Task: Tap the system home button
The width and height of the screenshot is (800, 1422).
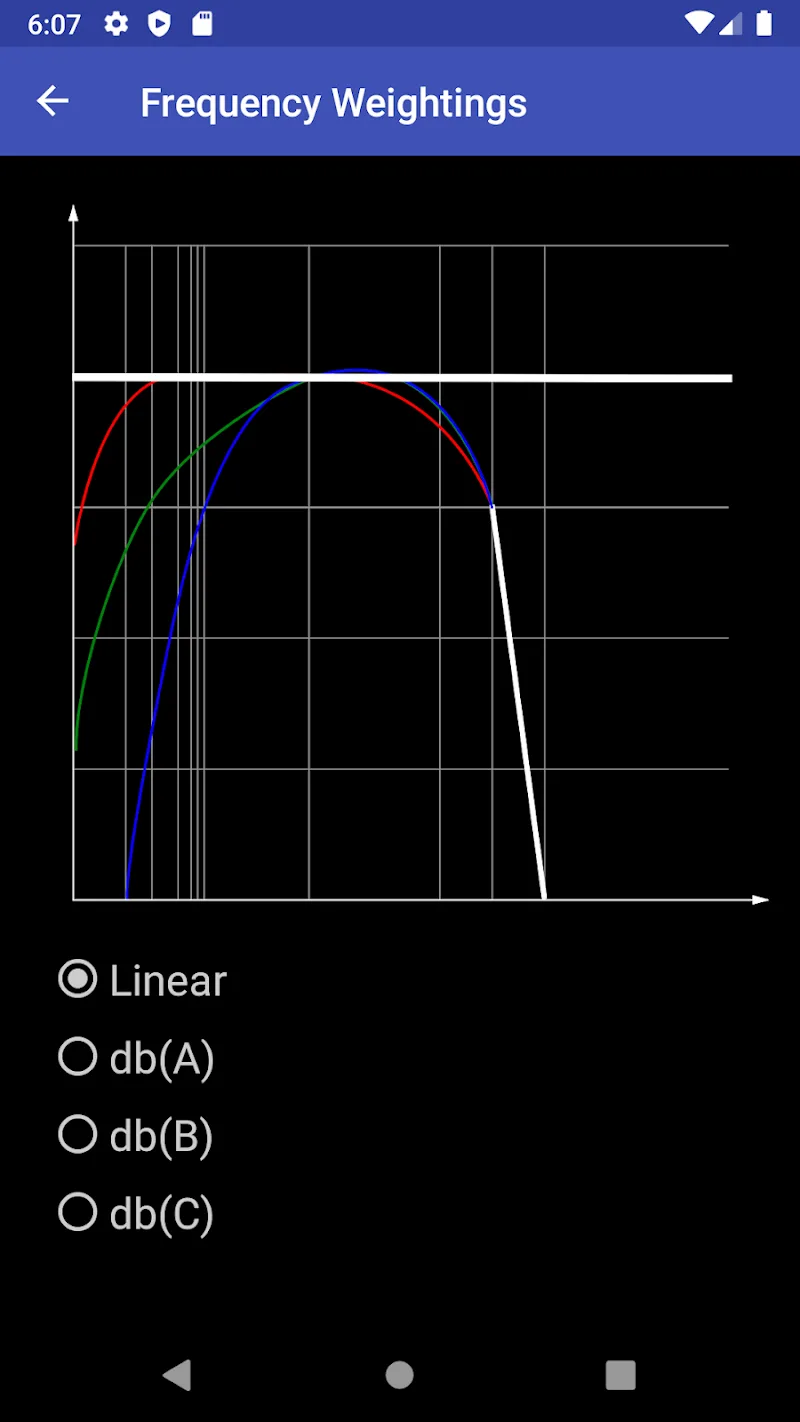Action: click(x=400, y=1375)
